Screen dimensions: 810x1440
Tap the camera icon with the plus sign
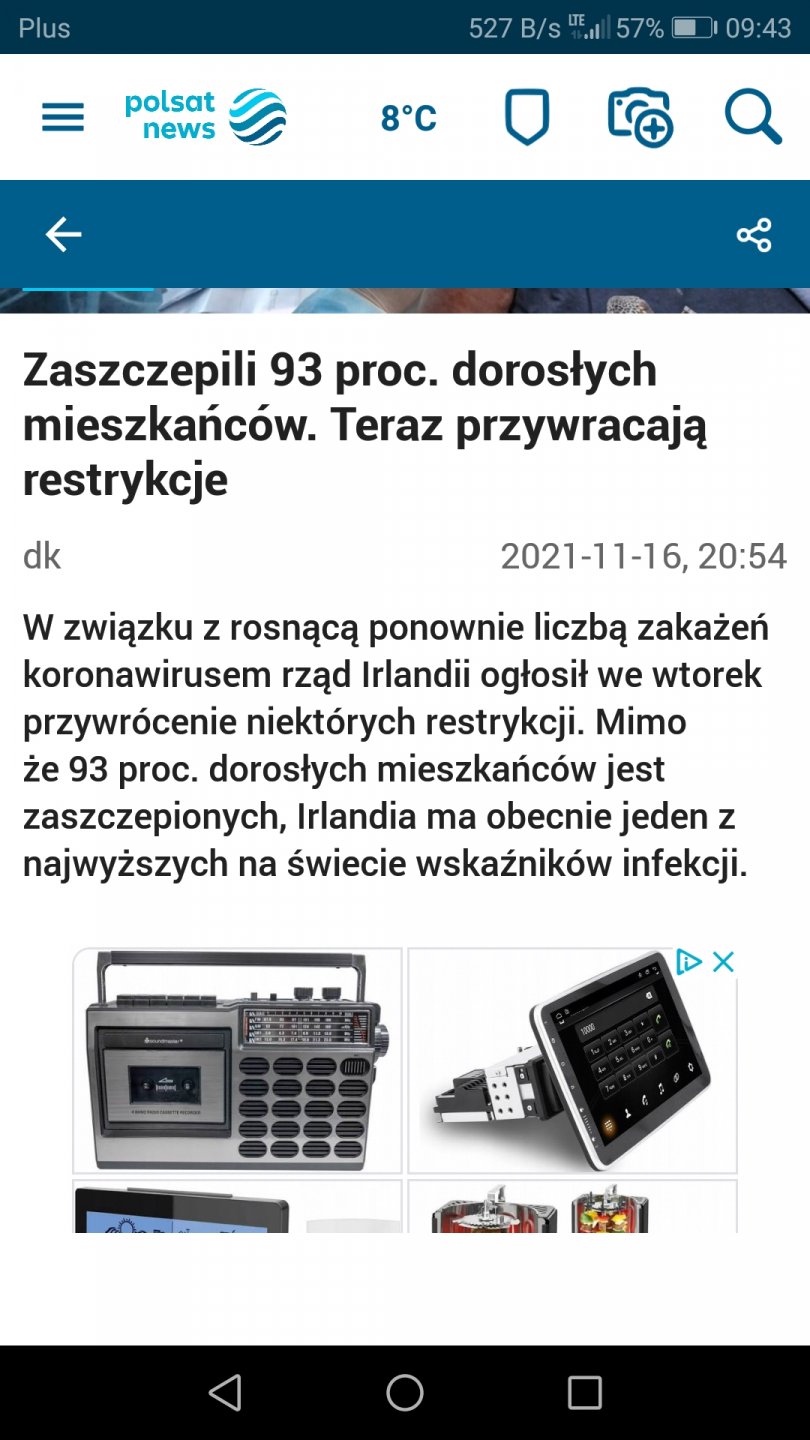(x=640, y=118)
